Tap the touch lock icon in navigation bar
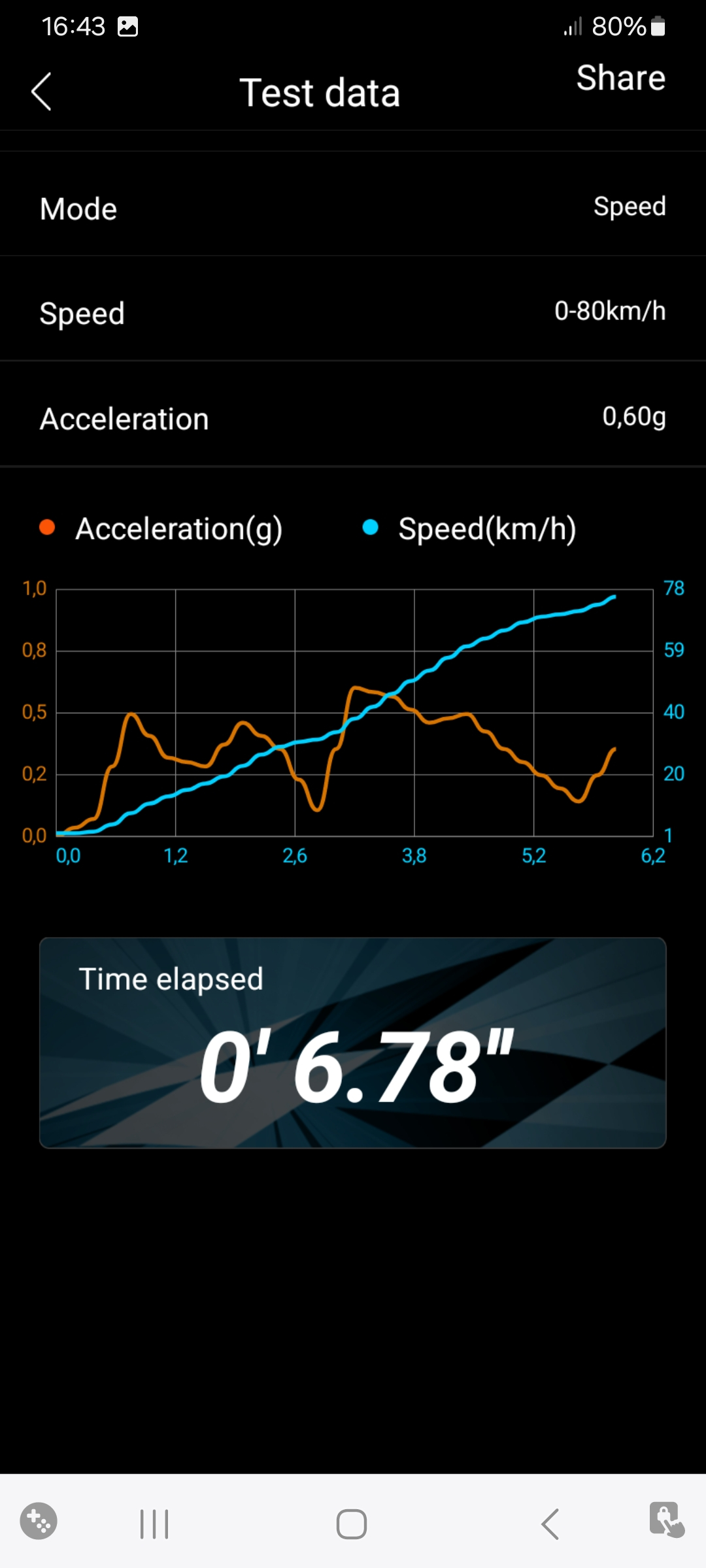The image size is (706, 1568). click(x=666, y=1520)
